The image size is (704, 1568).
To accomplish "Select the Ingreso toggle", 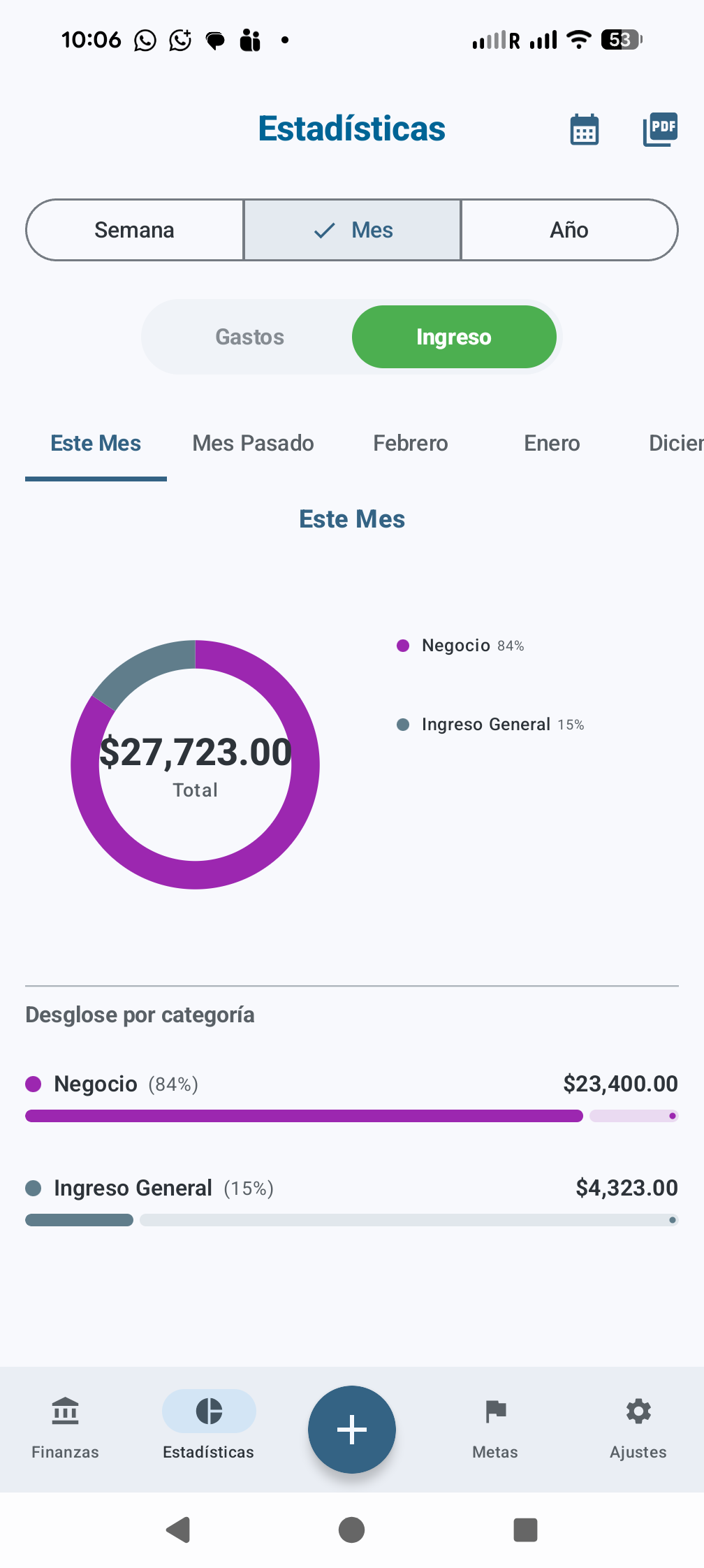I will coord(454,337).
